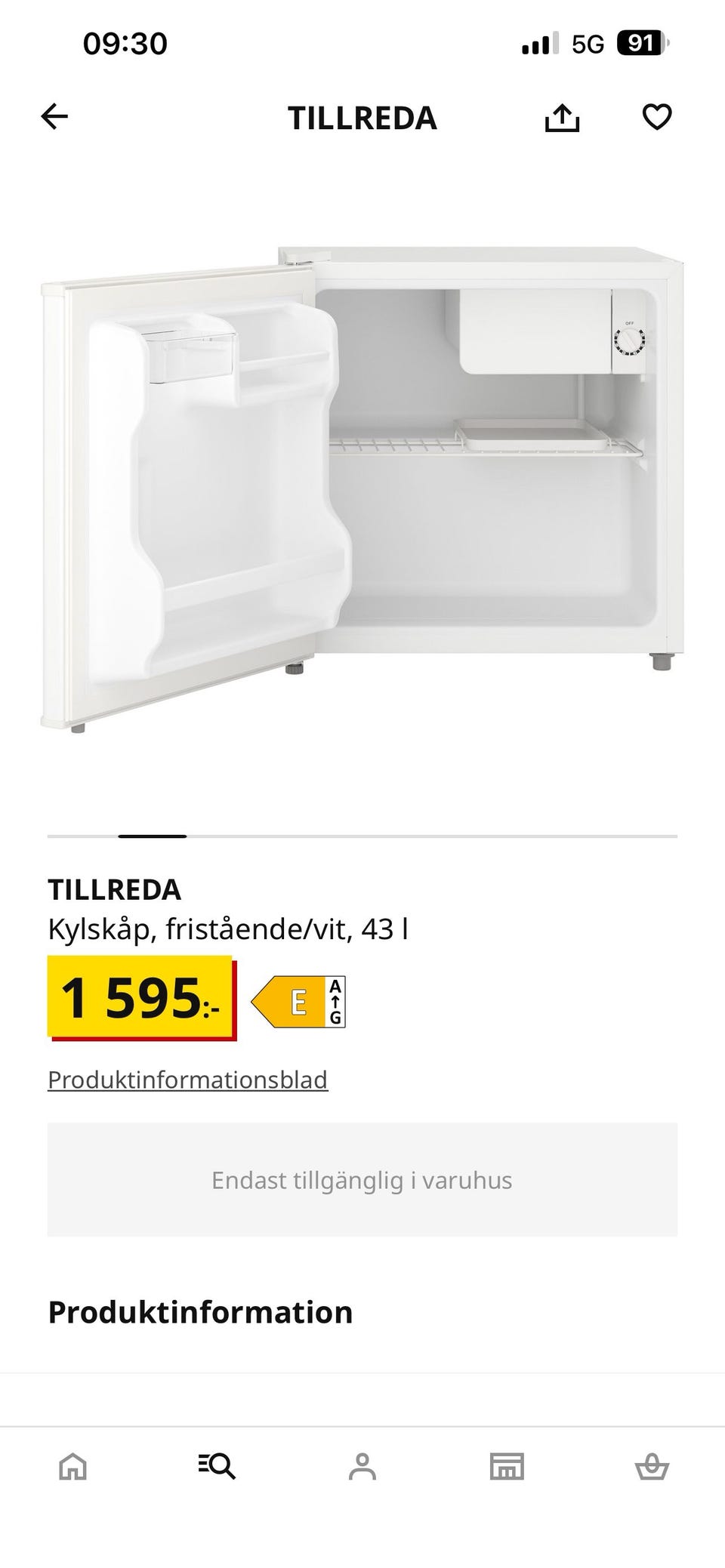725x1568 pixels.
Task: Add TILLREDA to favorites via heart icon
Action: (657, 116)
